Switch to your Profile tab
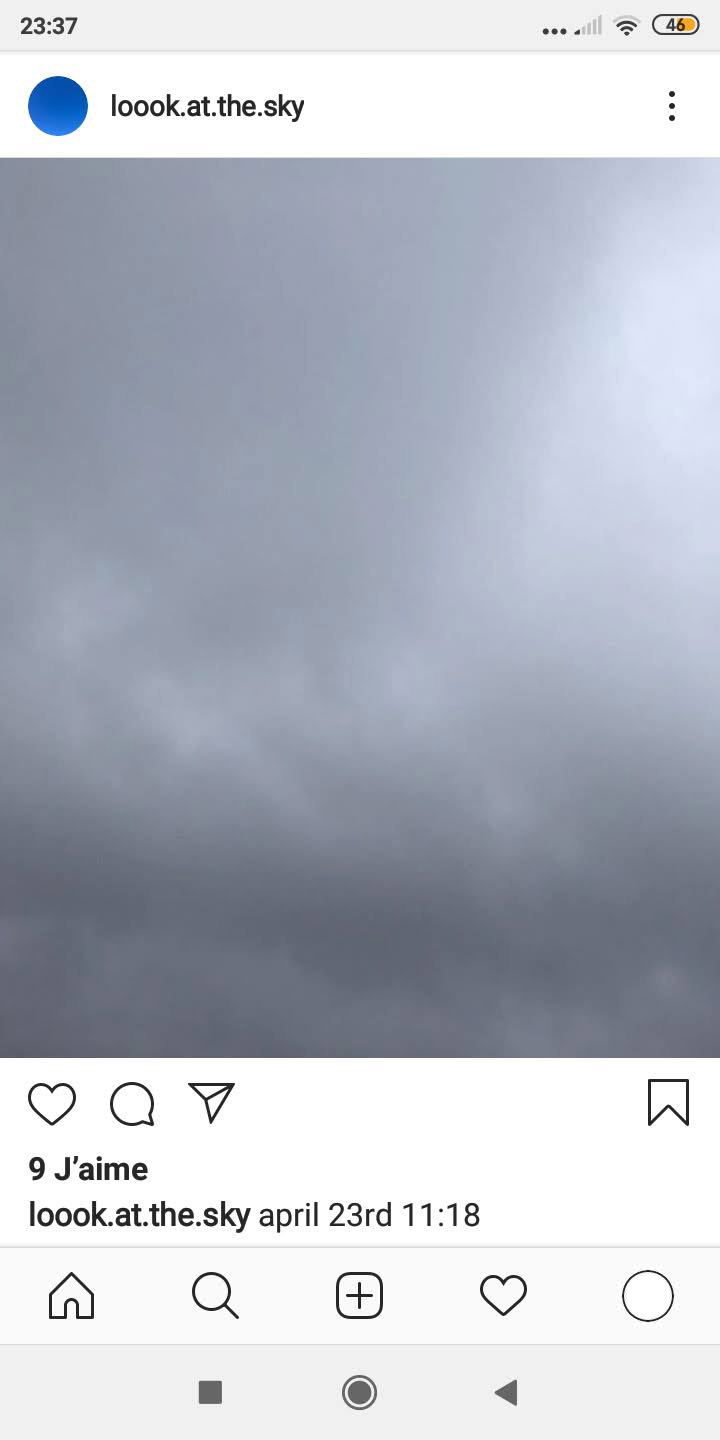Screen dimensions: 720x1440 (647, 1296)
